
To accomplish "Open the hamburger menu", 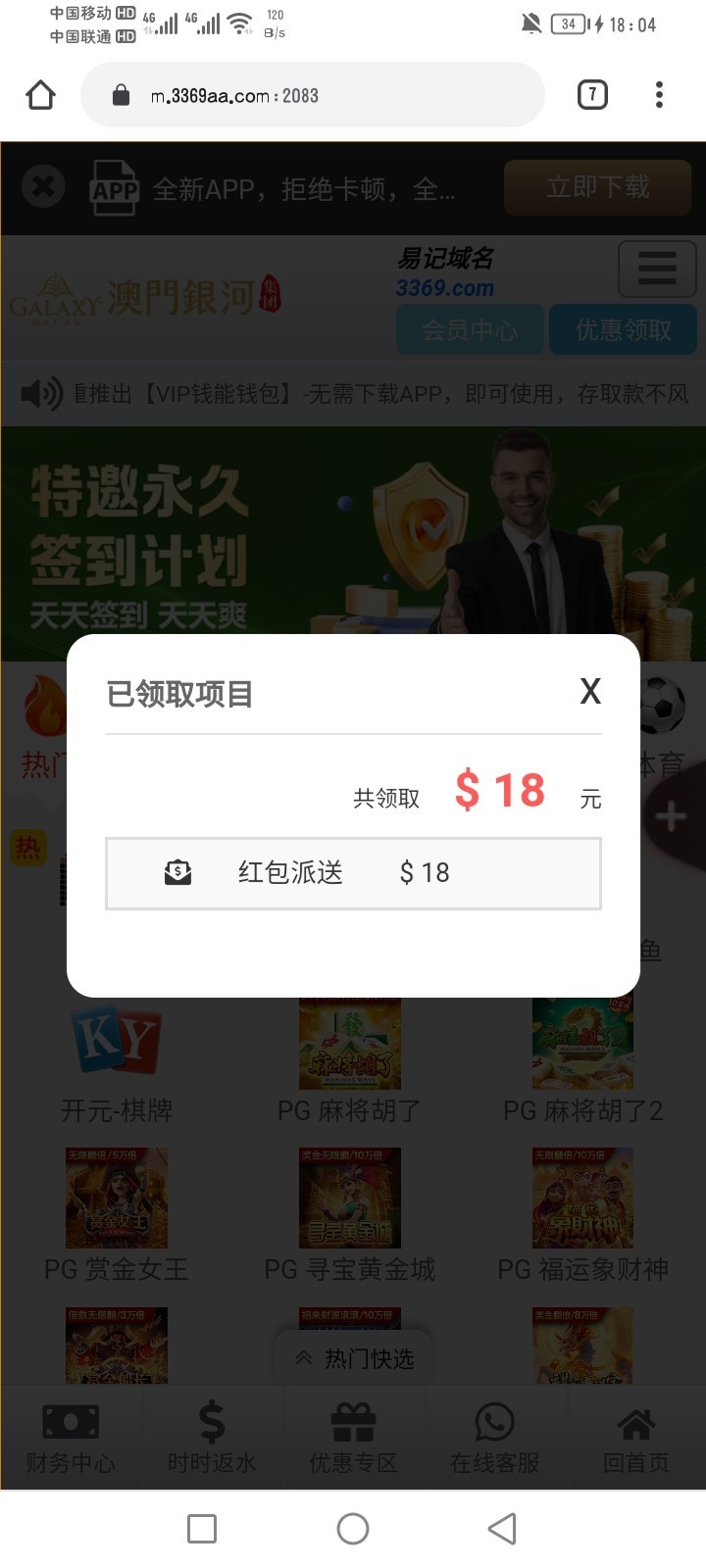I will coord(656,268).
